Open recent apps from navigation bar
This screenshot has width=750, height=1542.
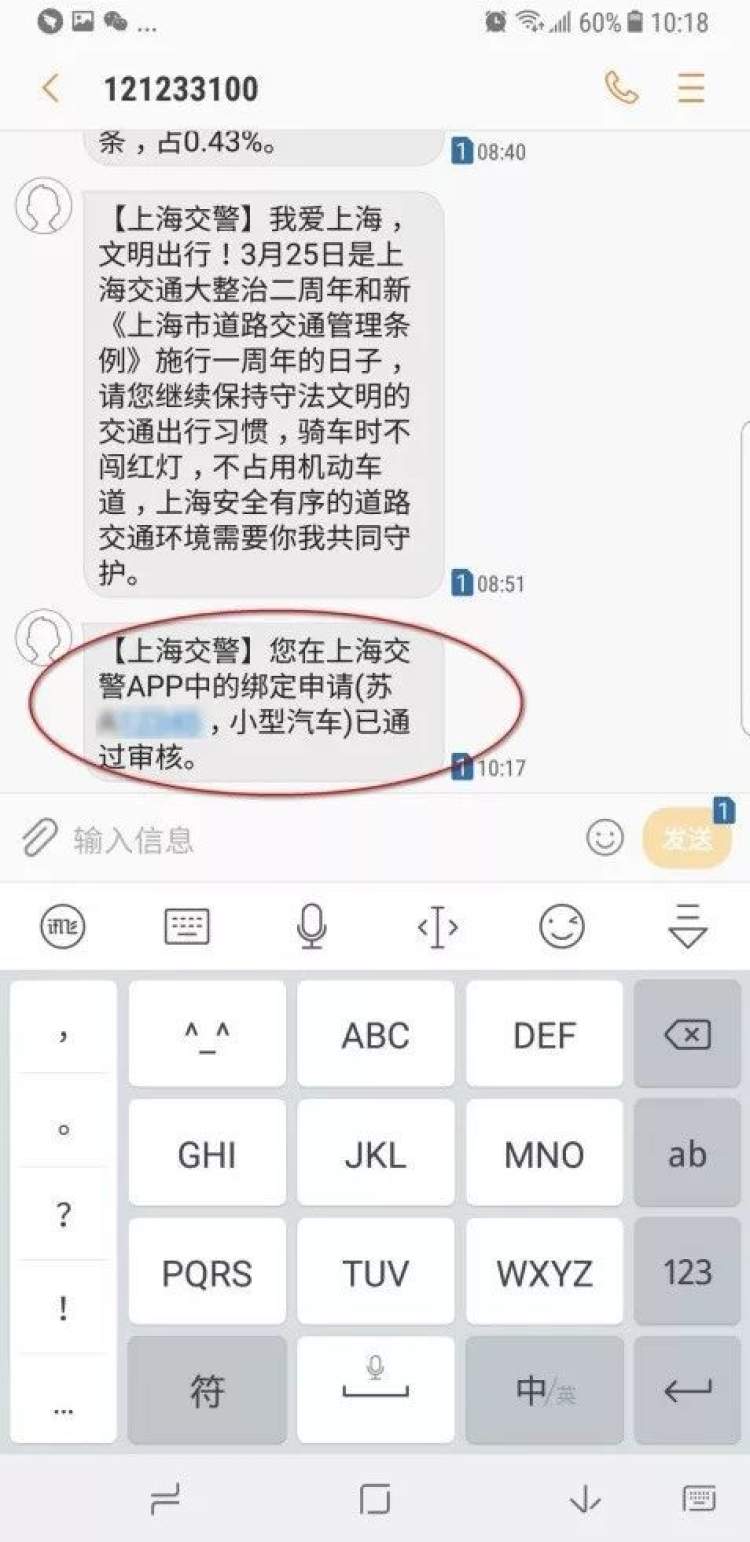click(164, 1499)
